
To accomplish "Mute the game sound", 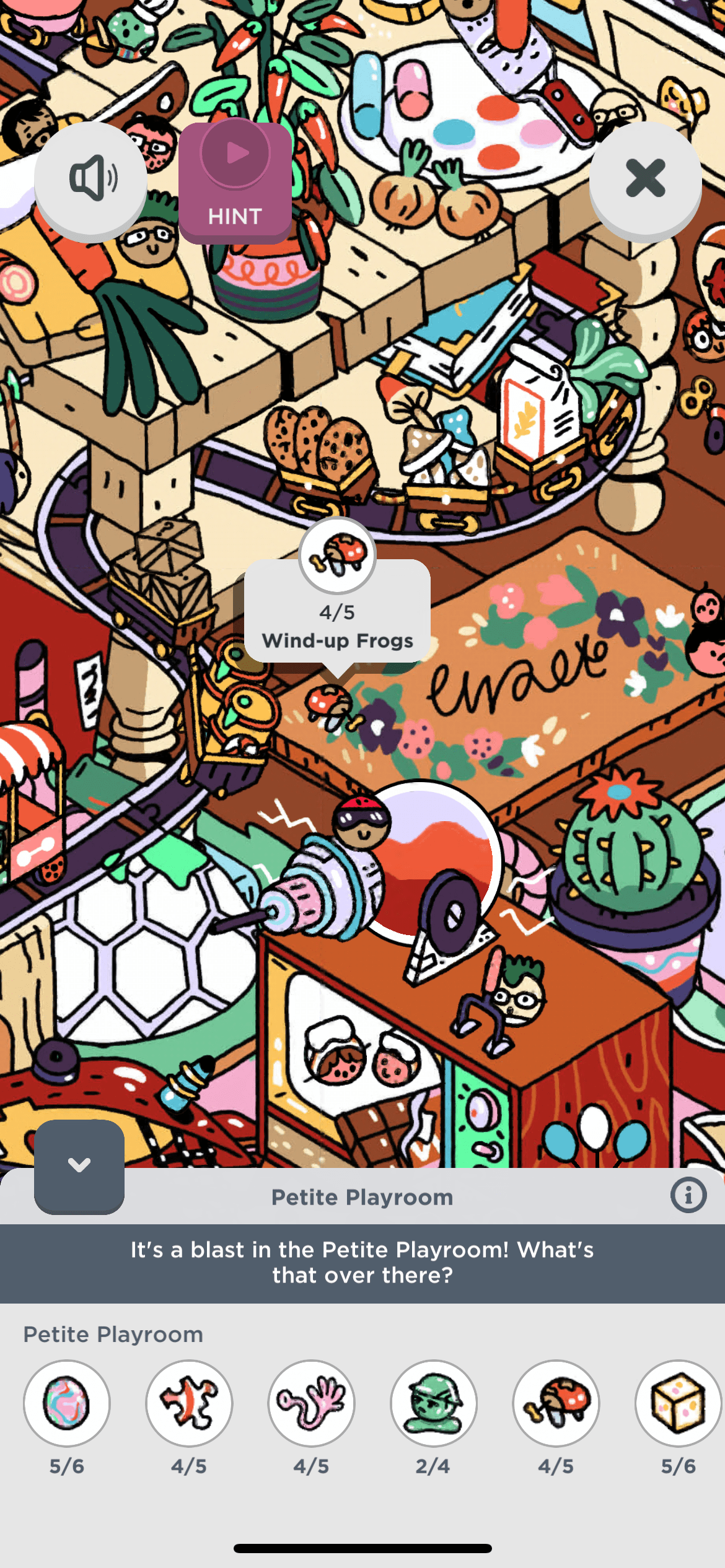I will [x=90, y=179].
